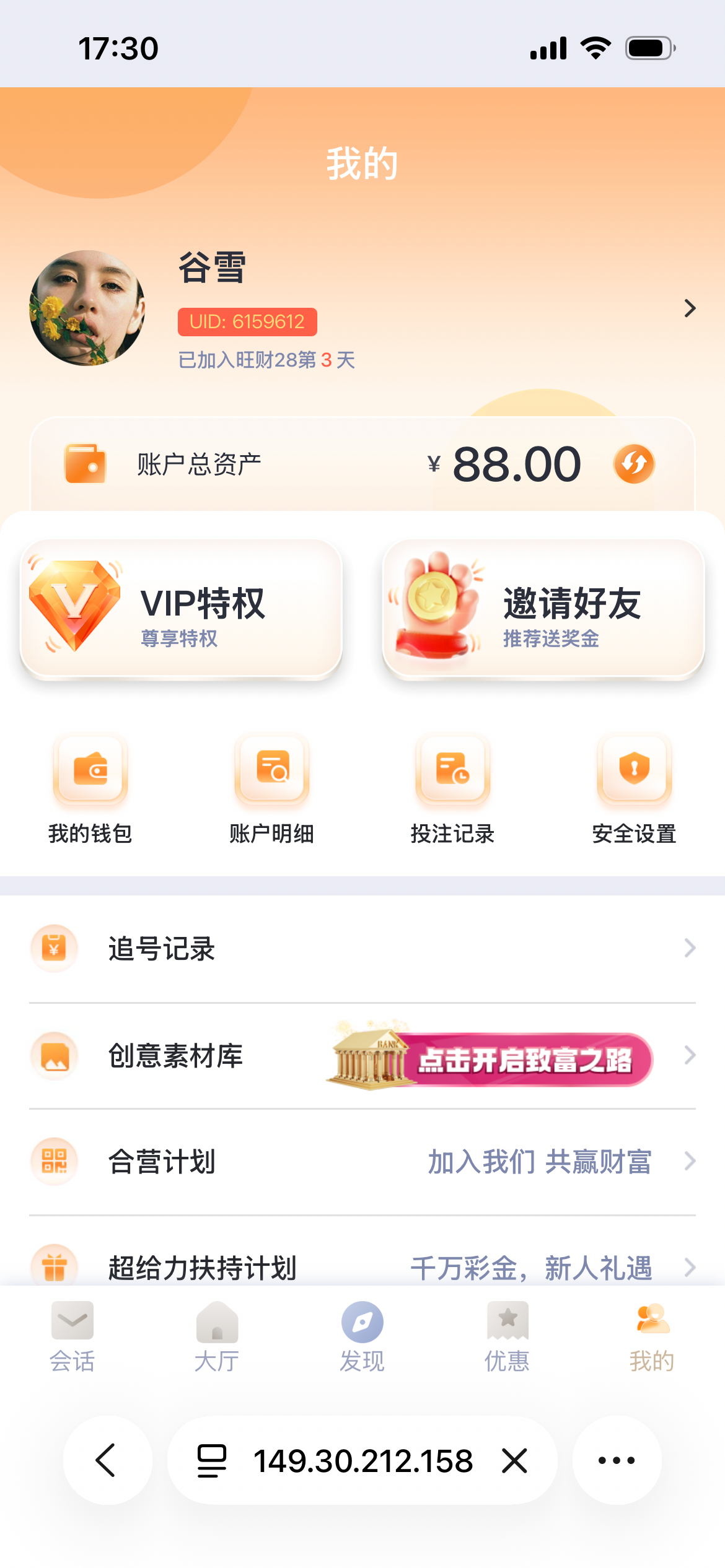This screenshot has height=1568, width=725.
Task: Open profile details via the arrow beside 谷雪
Action: pyautogui.click(x=689, y=308)
